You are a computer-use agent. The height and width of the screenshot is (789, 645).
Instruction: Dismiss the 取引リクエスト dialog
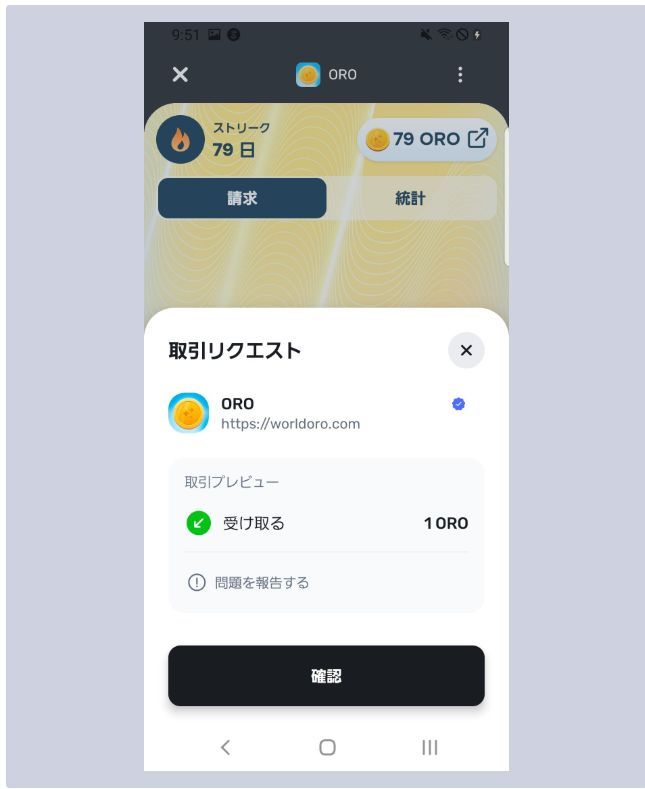(x=466, y=351)
